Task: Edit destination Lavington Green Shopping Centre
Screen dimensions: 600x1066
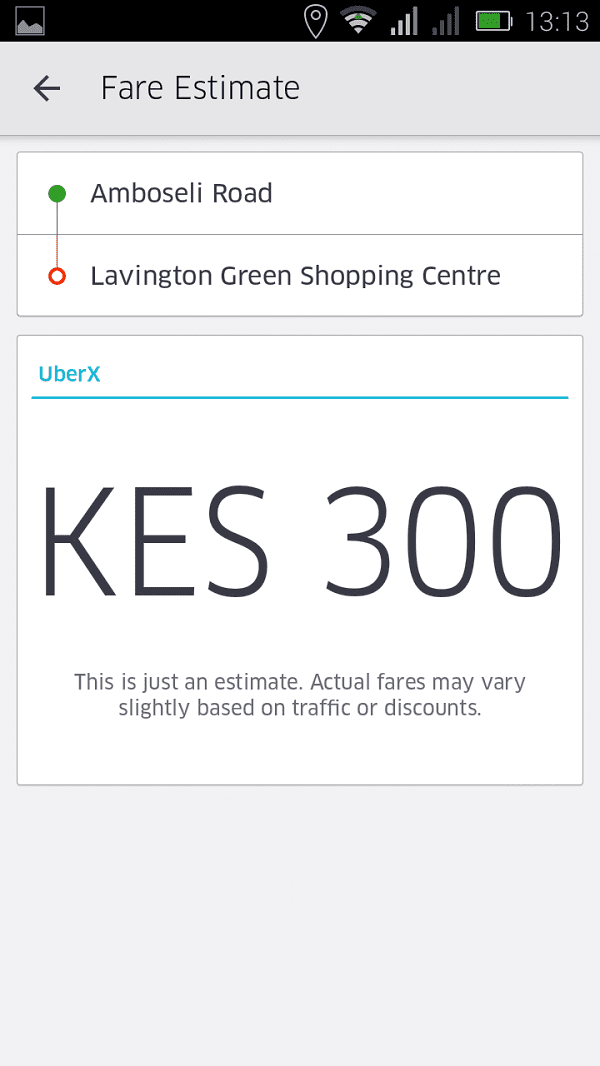Action: click(300, 275)
